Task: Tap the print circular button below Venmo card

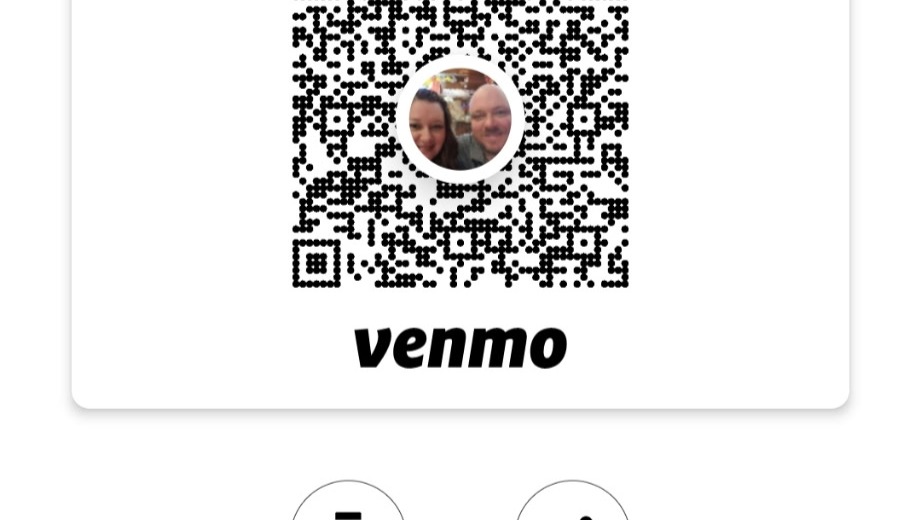Action: tap(348, 503)
